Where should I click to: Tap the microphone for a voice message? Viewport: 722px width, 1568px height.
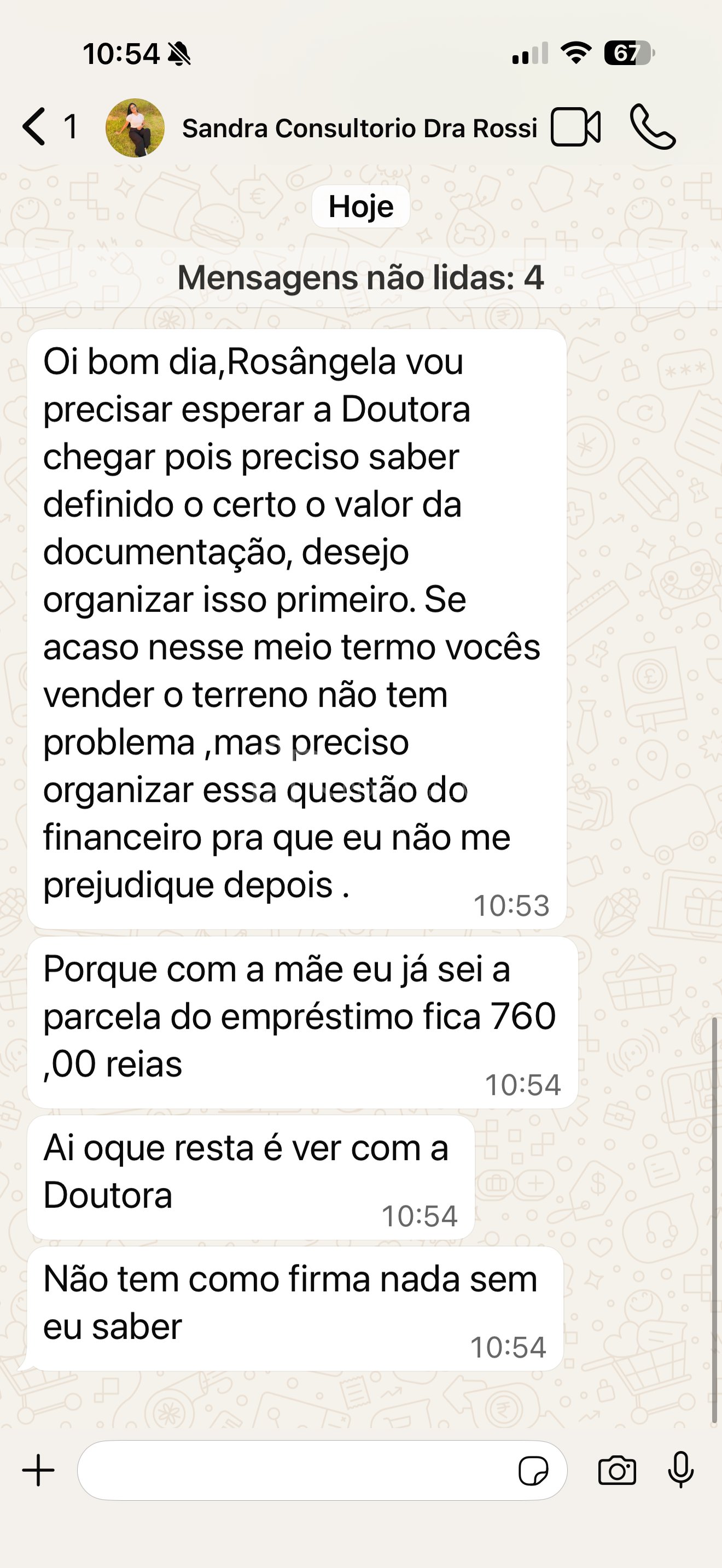pyautogui.click(x=680, y=1470)
